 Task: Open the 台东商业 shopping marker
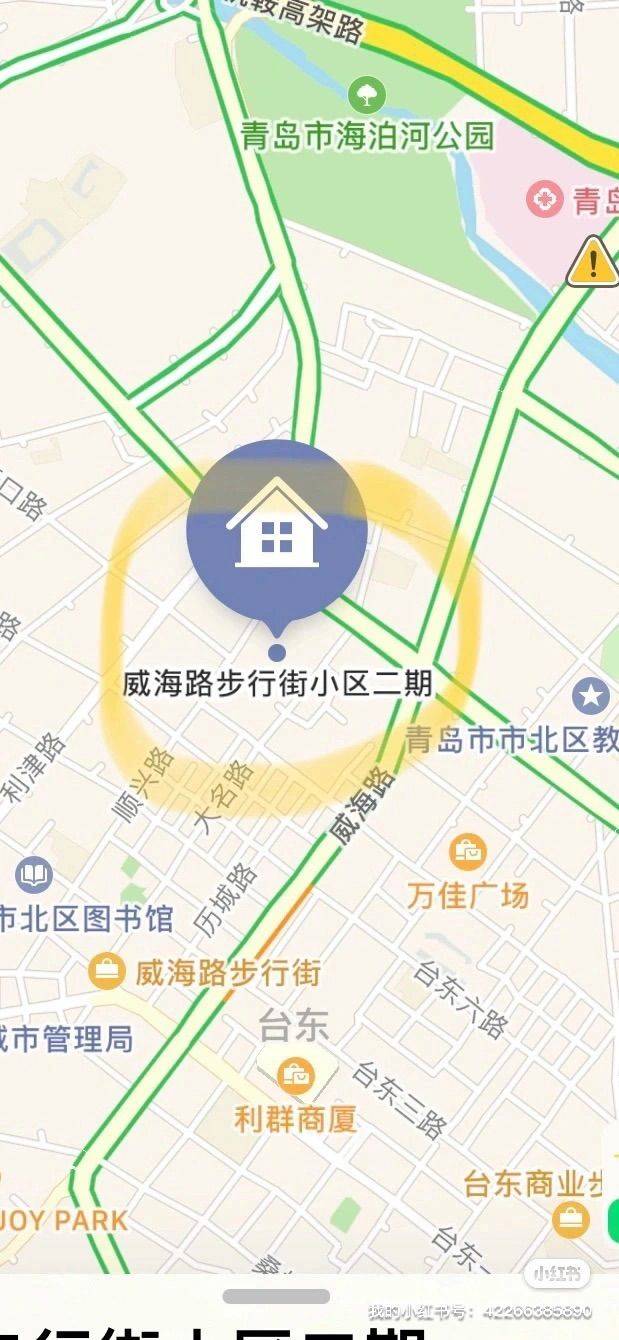pos(571,1218)
